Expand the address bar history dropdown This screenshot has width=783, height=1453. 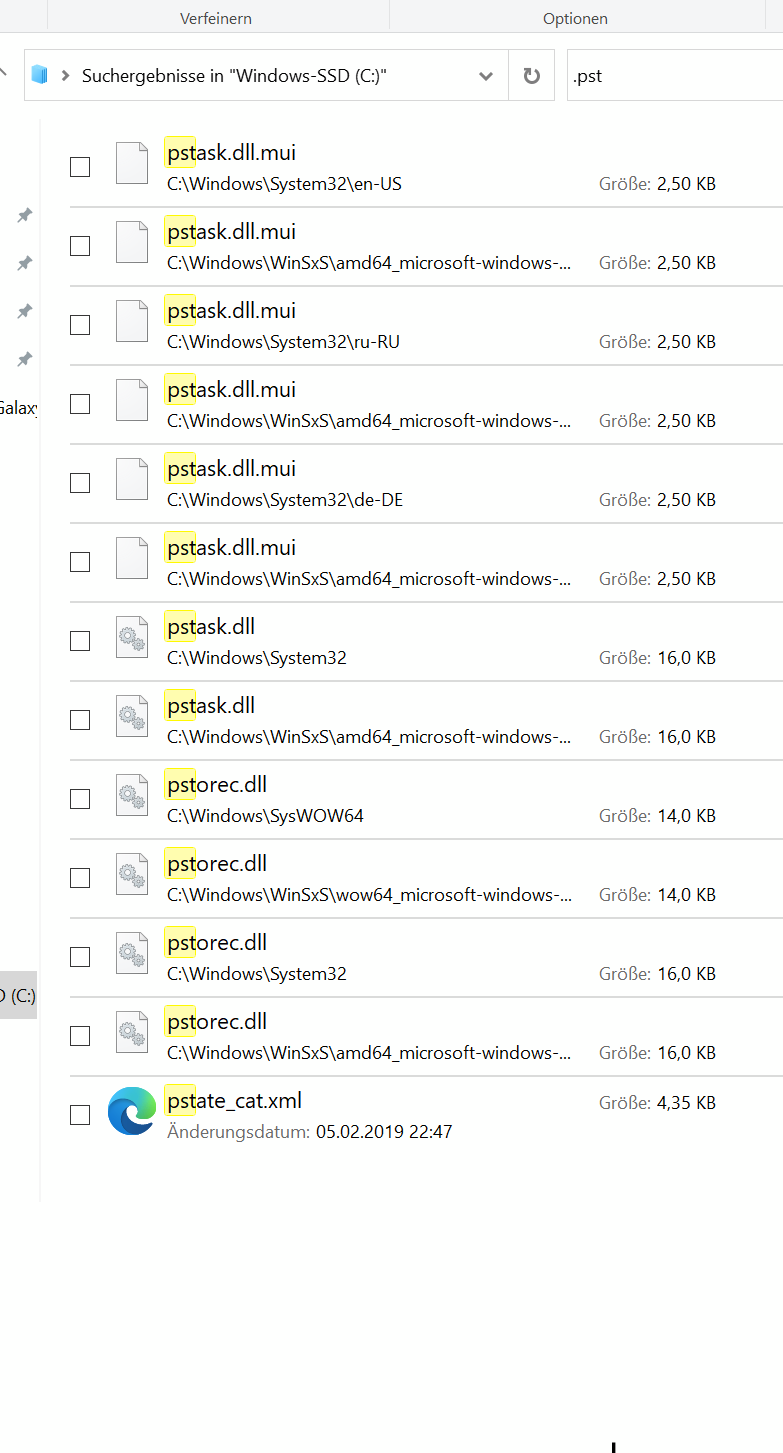486,76
